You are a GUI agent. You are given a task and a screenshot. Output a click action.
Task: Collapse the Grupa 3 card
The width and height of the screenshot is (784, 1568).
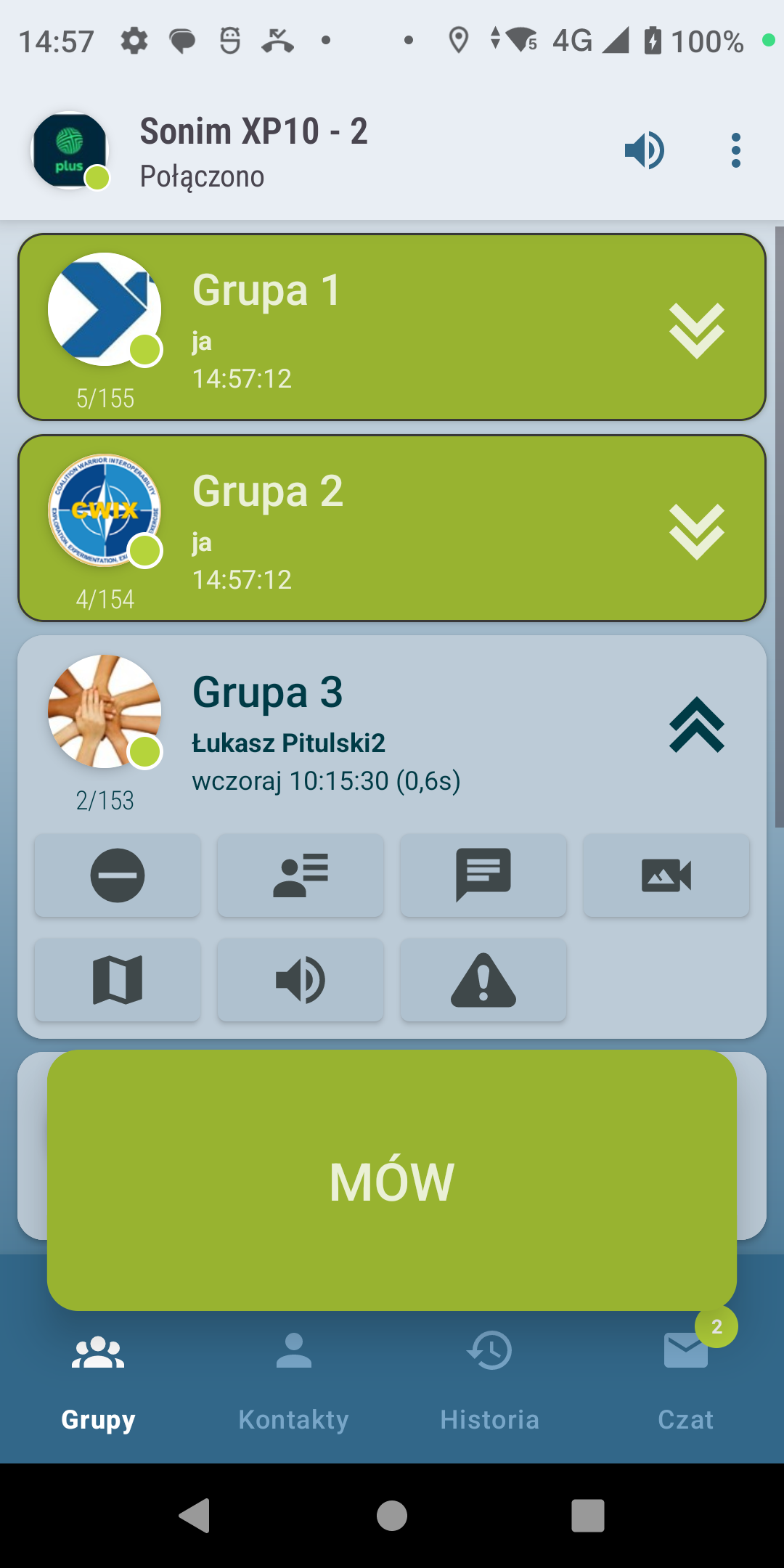(x=697, y=724)
